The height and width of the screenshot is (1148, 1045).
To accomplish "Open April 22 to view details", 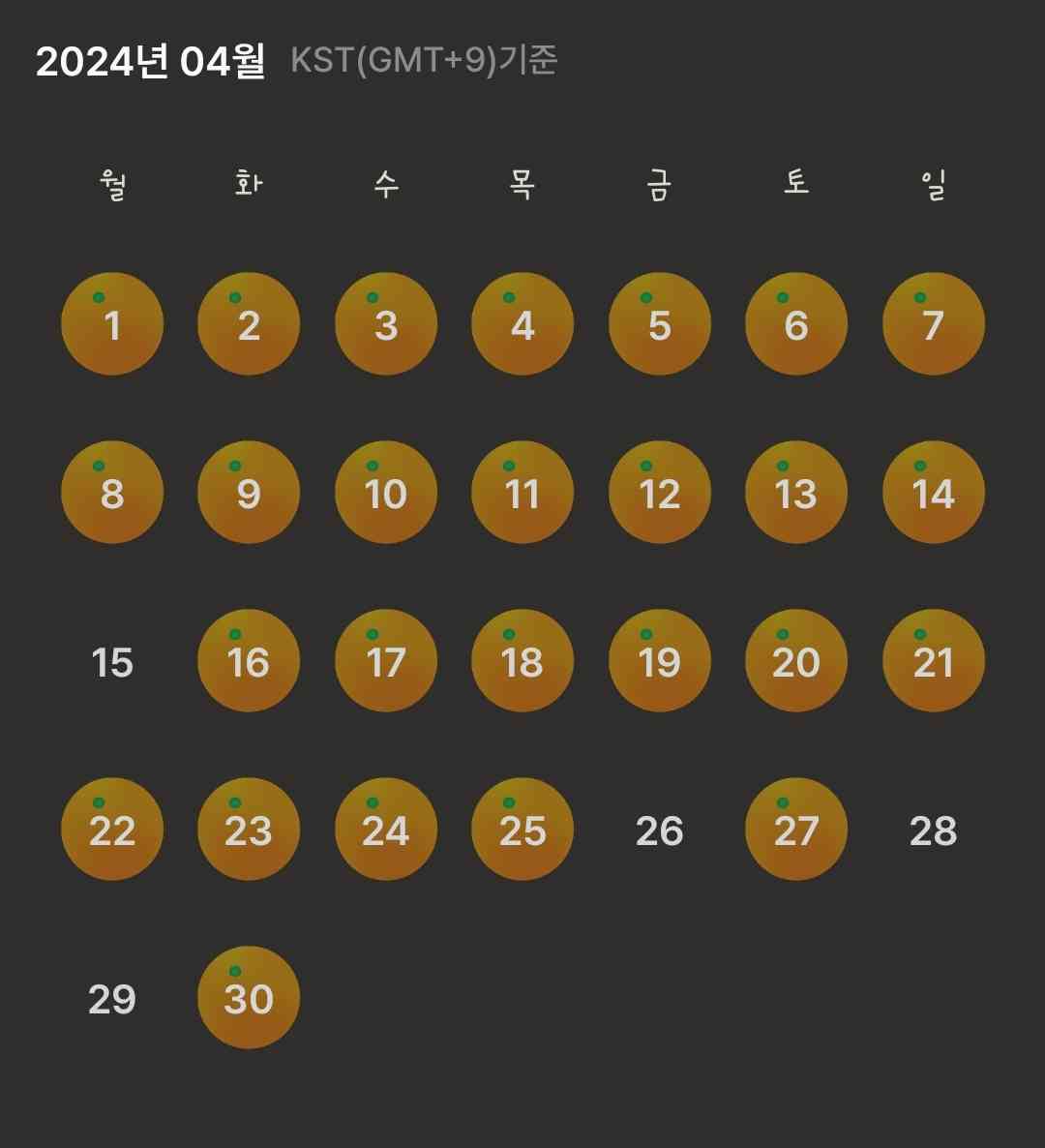I will coord(111,829).
